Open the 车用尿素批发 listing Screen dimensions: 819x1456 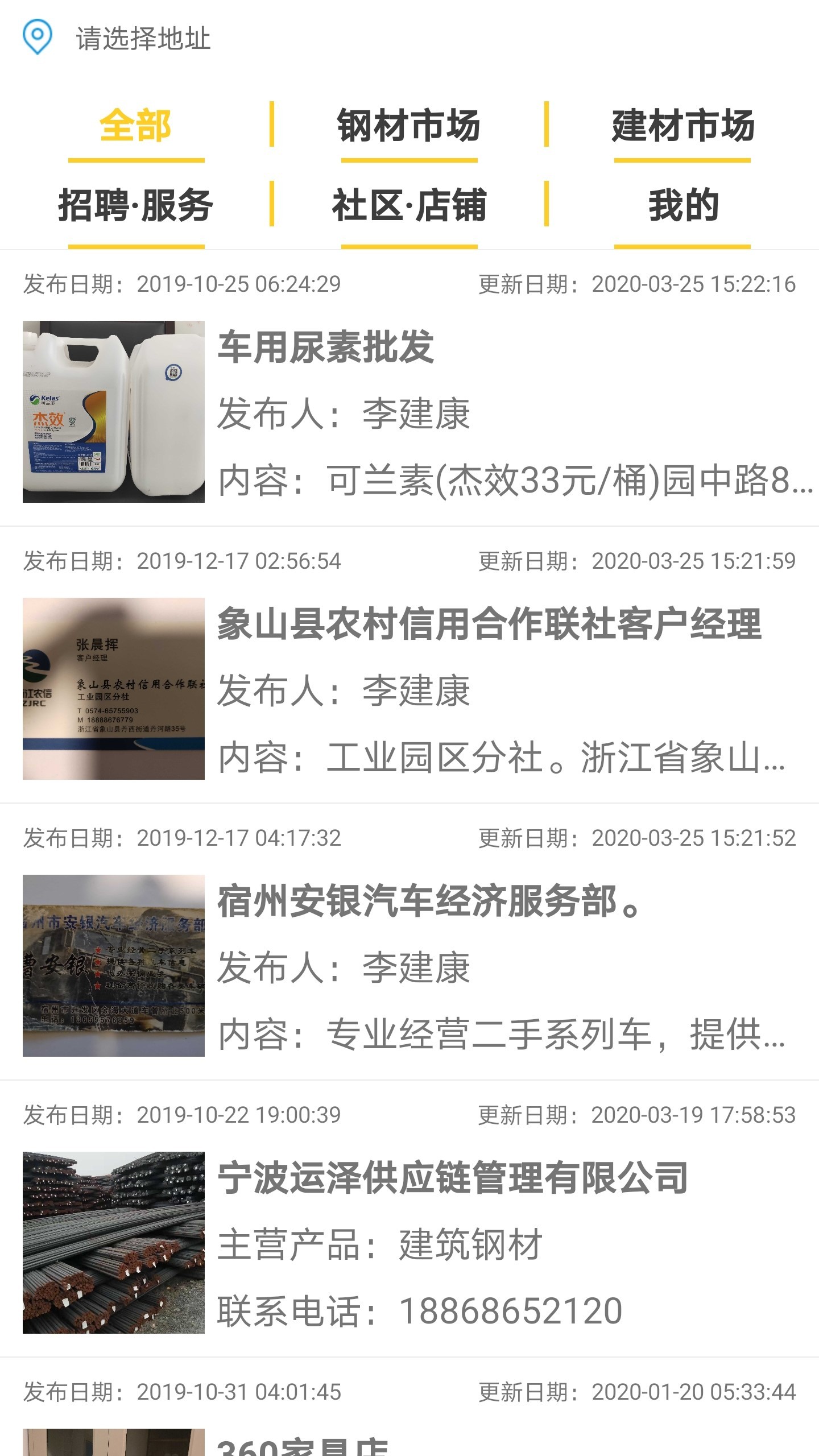click(326, 347)
